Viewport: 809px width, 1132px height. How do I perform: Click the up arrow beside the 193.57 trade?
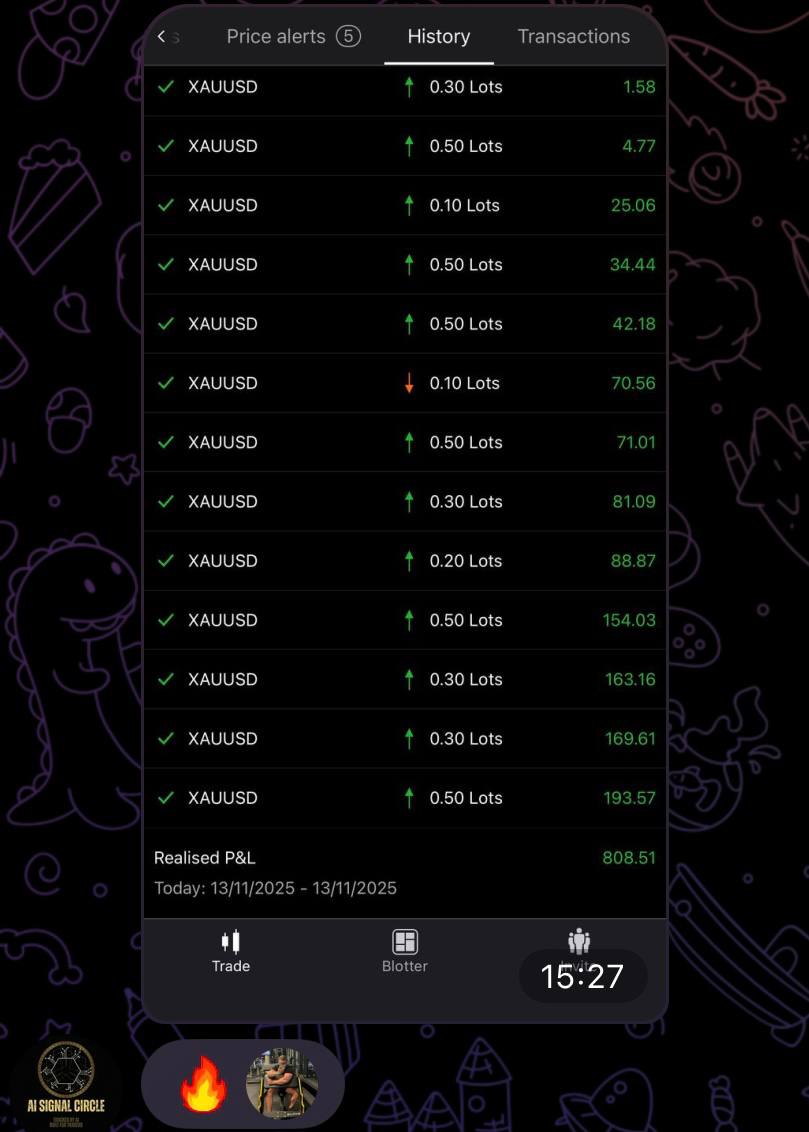tap(409, 797)
